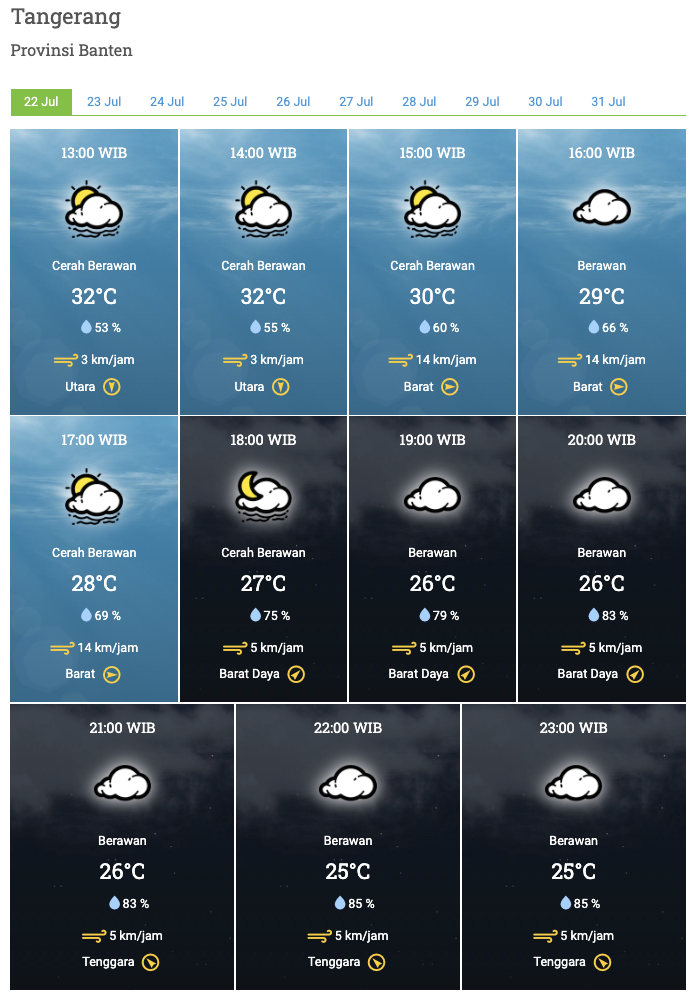
Task: Open the 24 Jul forecast tab
Action: pos(167,102)
